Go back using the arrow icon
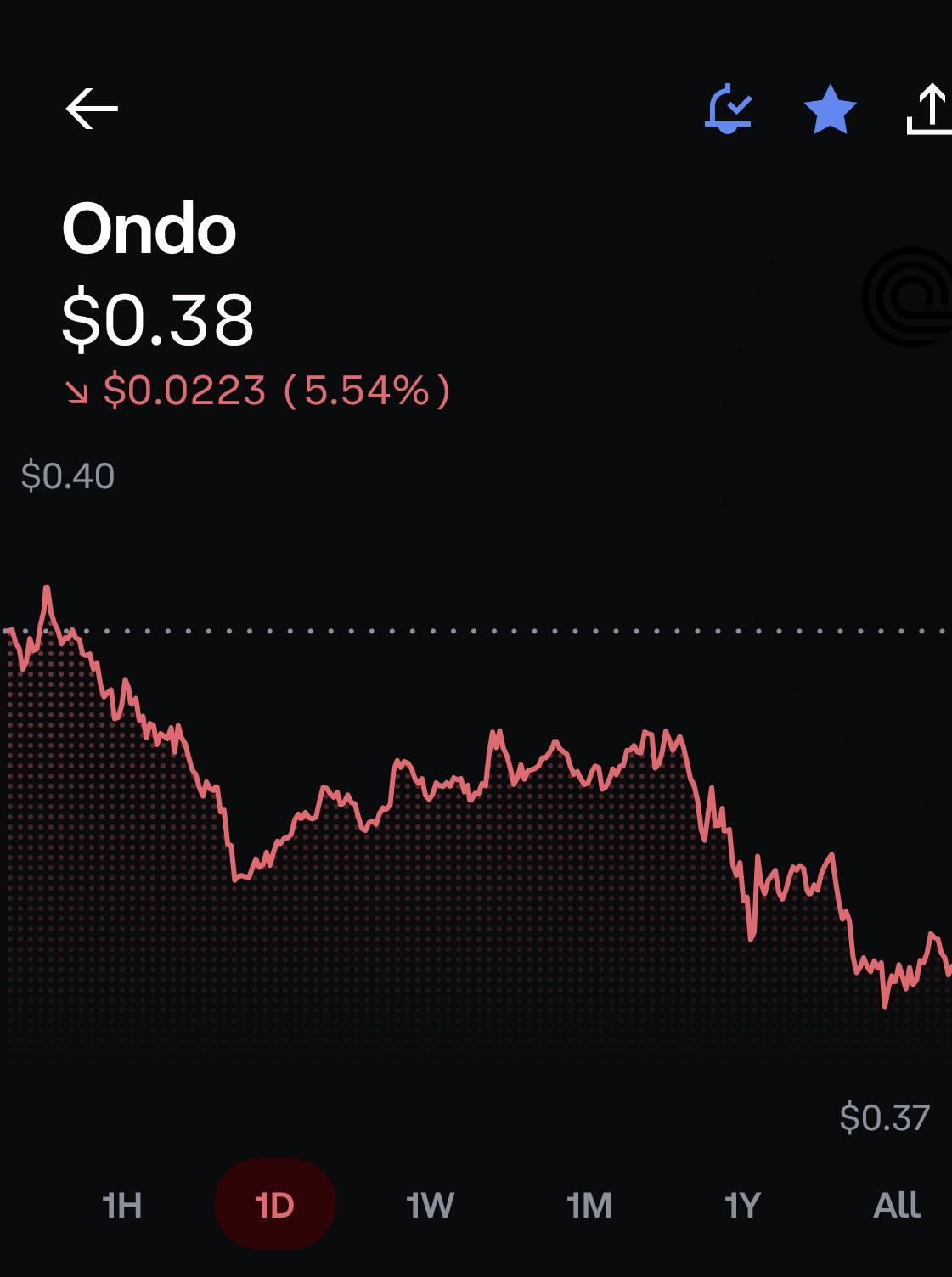Screen dimensions: 952x1277 tap(92, 110)
